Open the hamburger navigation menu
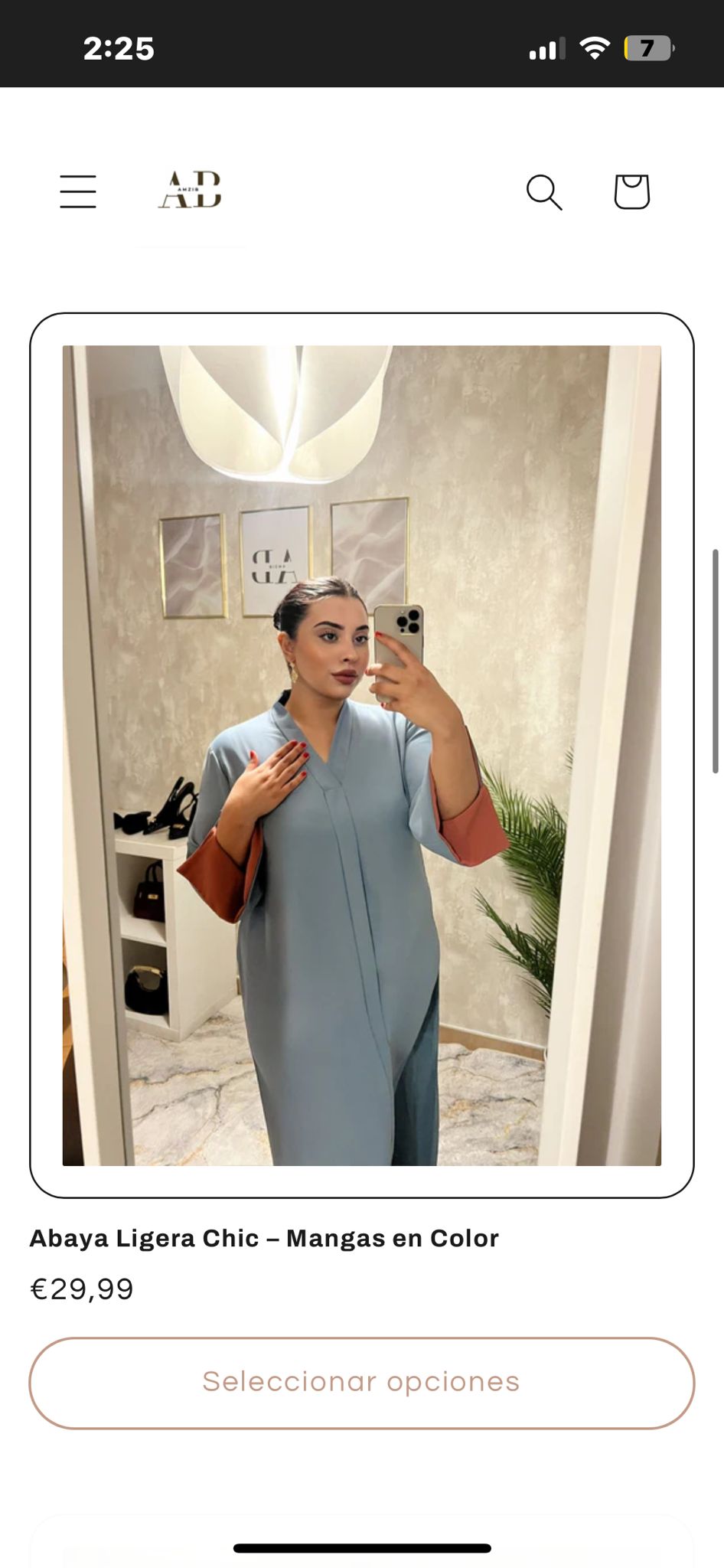The height and width of the screenshot is (1568, 724). (78, 191)
